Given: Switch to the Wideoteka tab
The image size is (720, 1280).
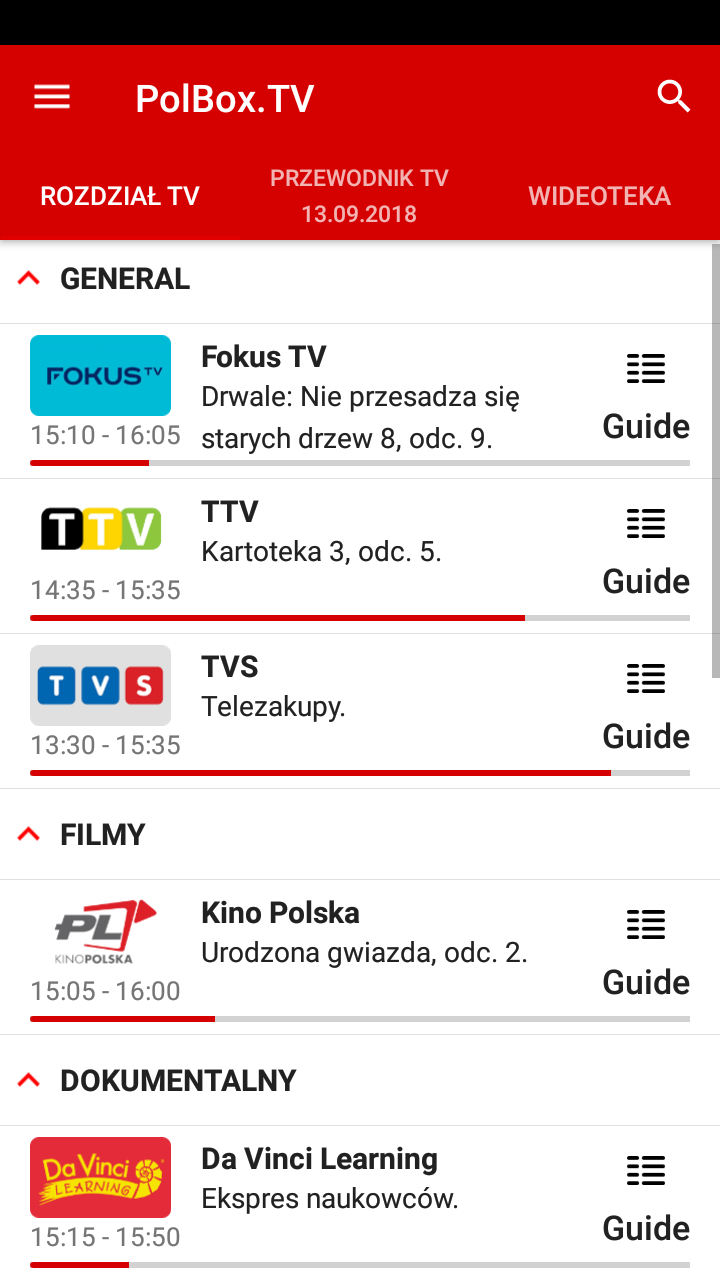Looking at the screenshot, I should pyautogui.click(x=599, y=196).
